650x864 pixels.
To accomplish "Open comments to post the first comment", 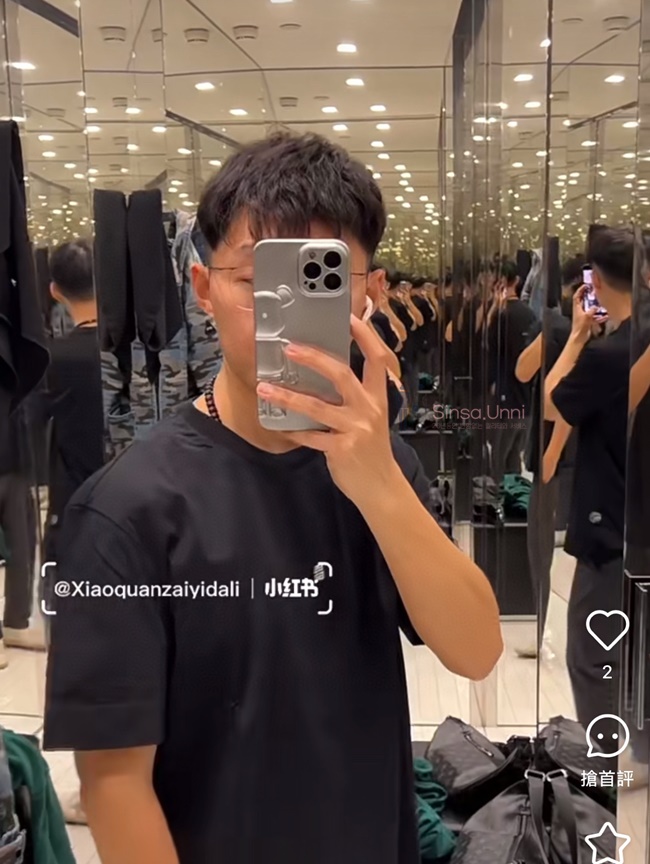I will (606, 737).
